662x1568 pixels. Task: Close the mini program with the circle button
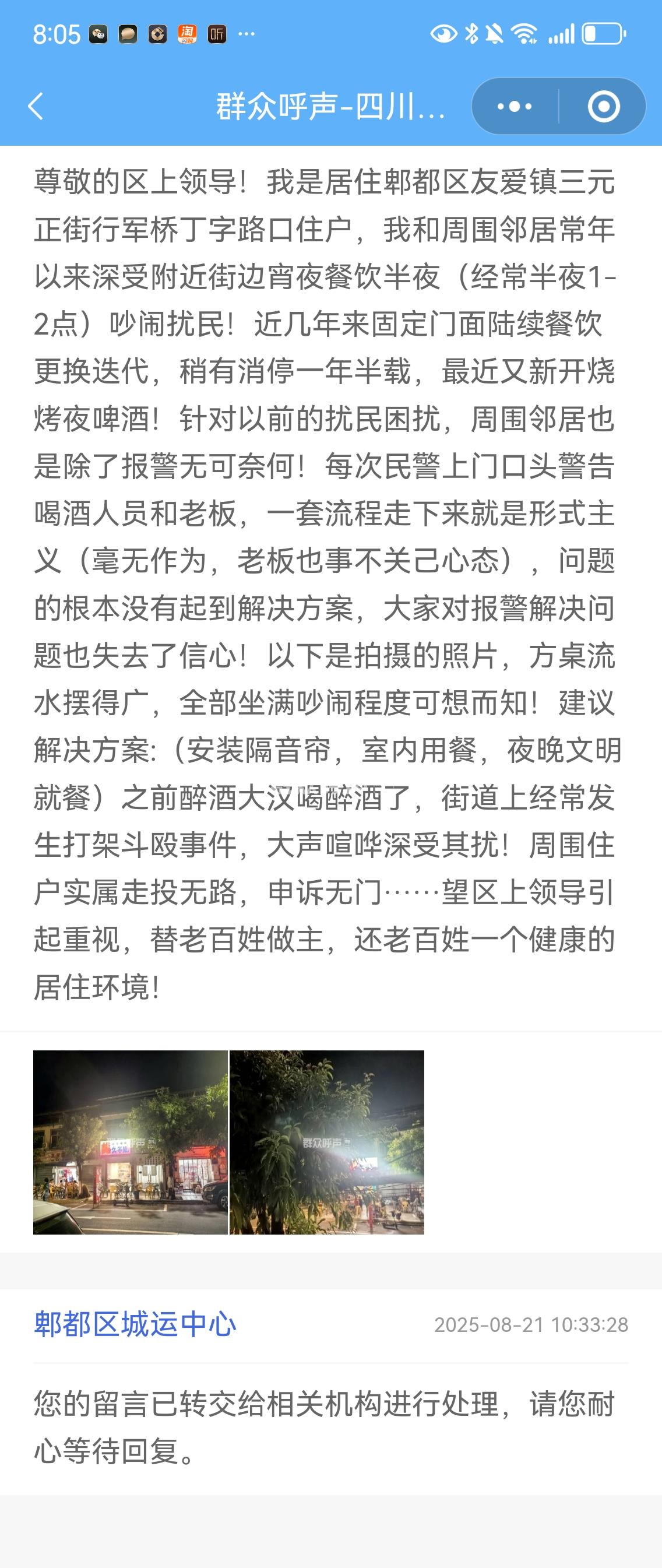click(x=603, y=107)
